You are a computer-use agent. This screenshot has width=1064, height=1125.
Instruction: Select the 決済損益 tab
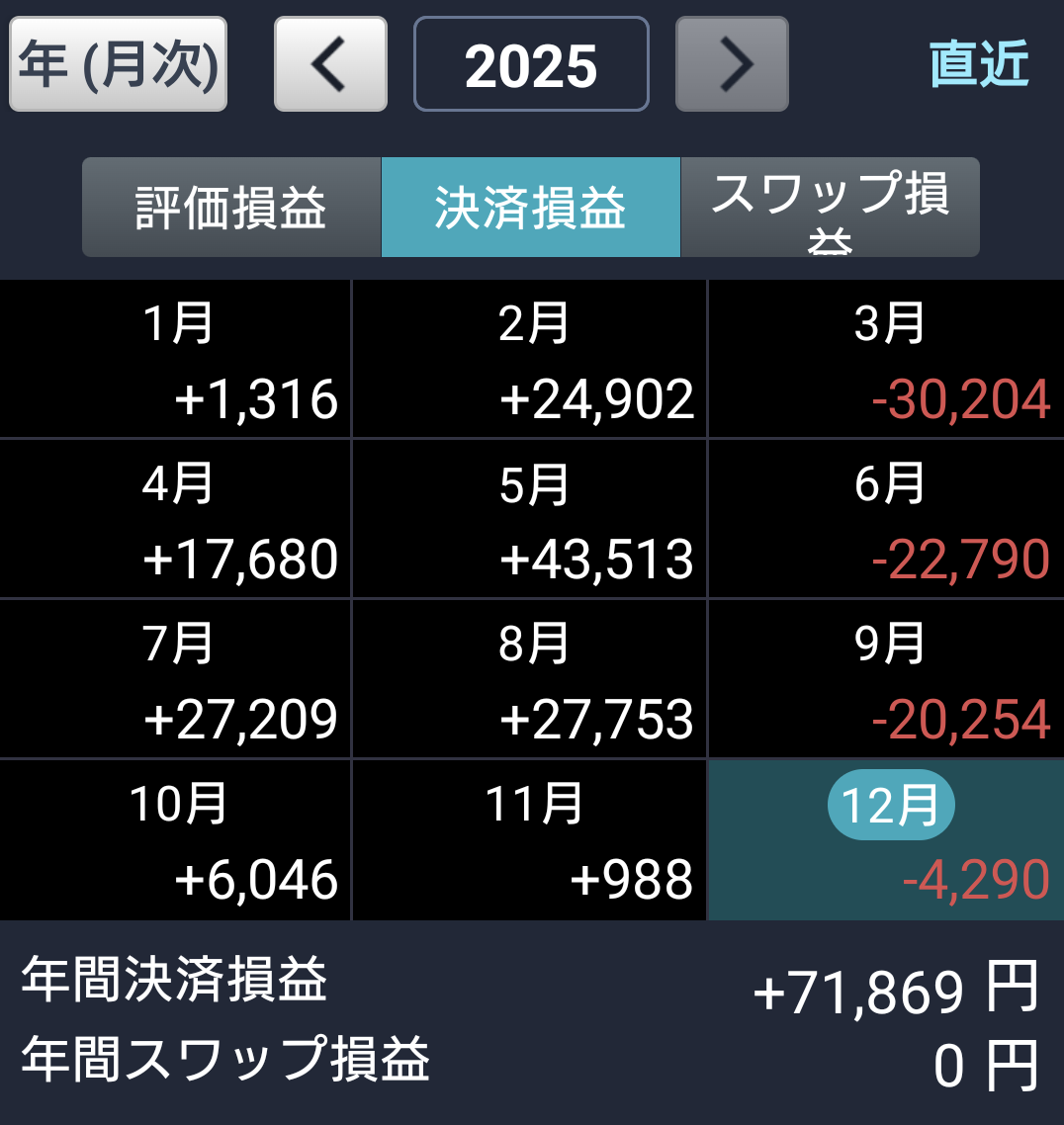pos(531,208)
